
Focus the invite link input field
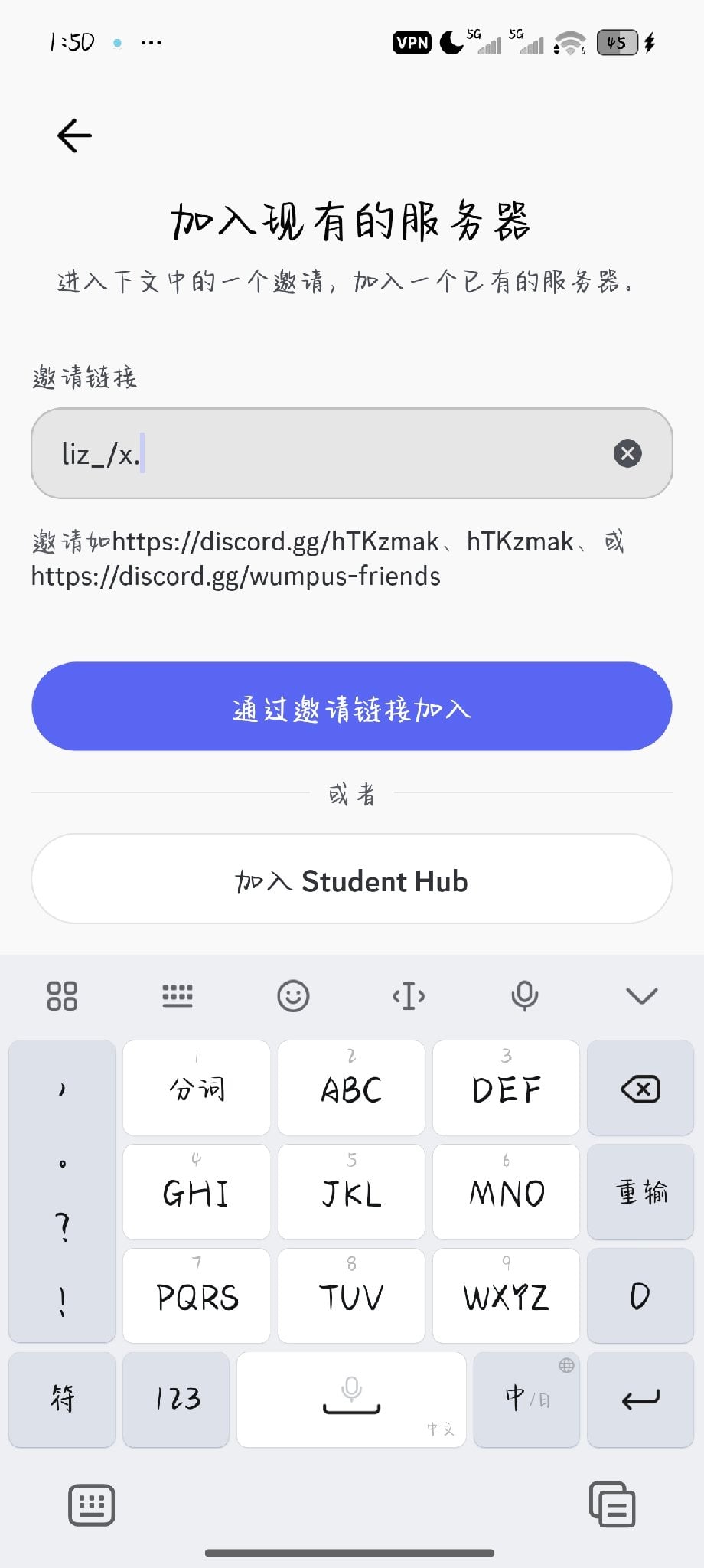point(351,453)
